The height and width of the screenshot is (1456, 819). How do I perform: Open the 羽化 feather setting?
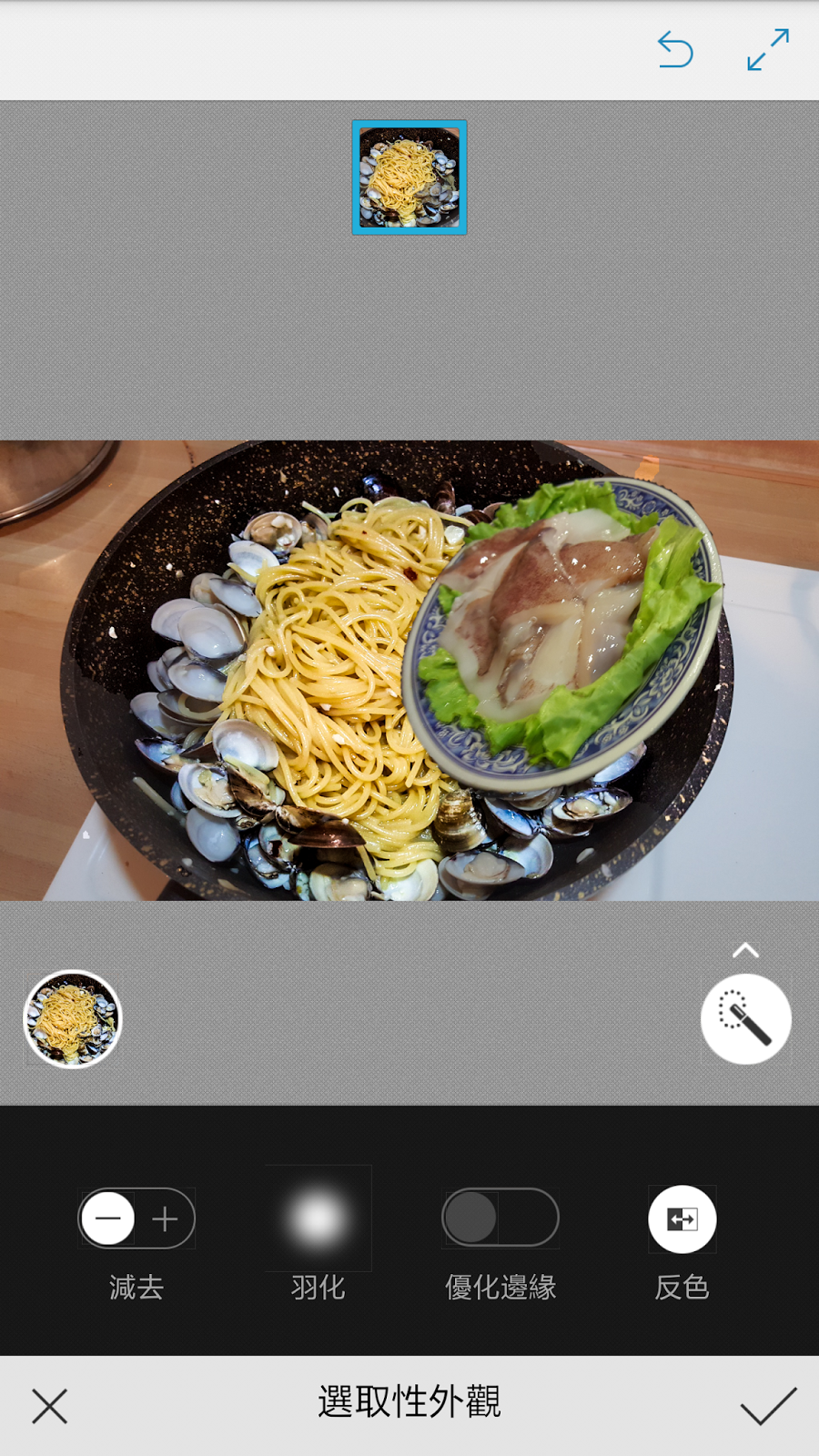coord(318,1219)
